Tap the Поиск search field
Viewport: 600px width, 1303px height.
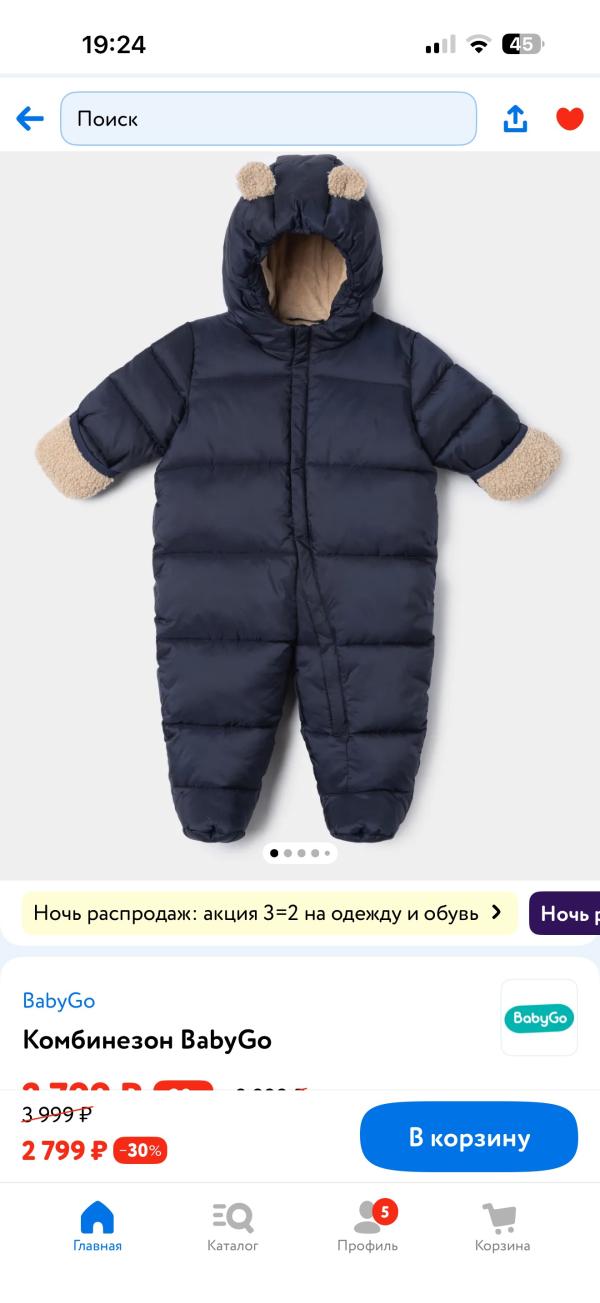coord(268,119)
